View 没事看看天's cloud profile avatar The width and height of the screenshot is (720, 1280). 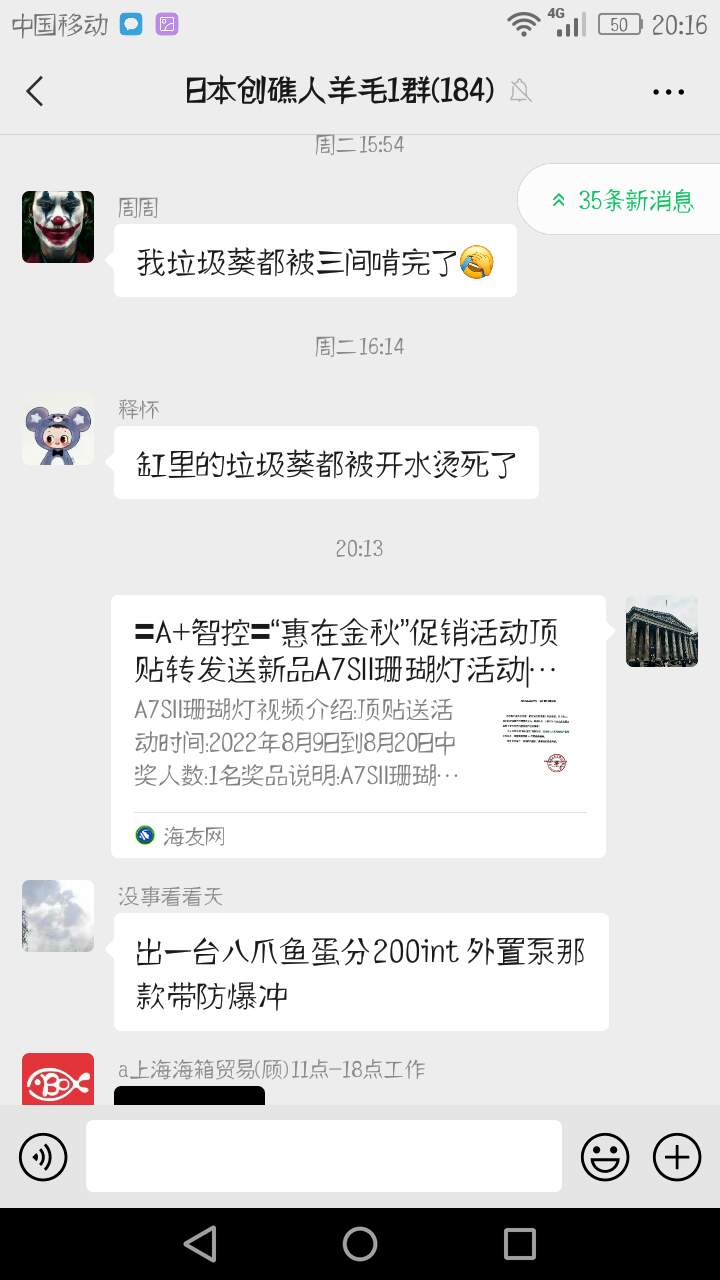point(58,916)
